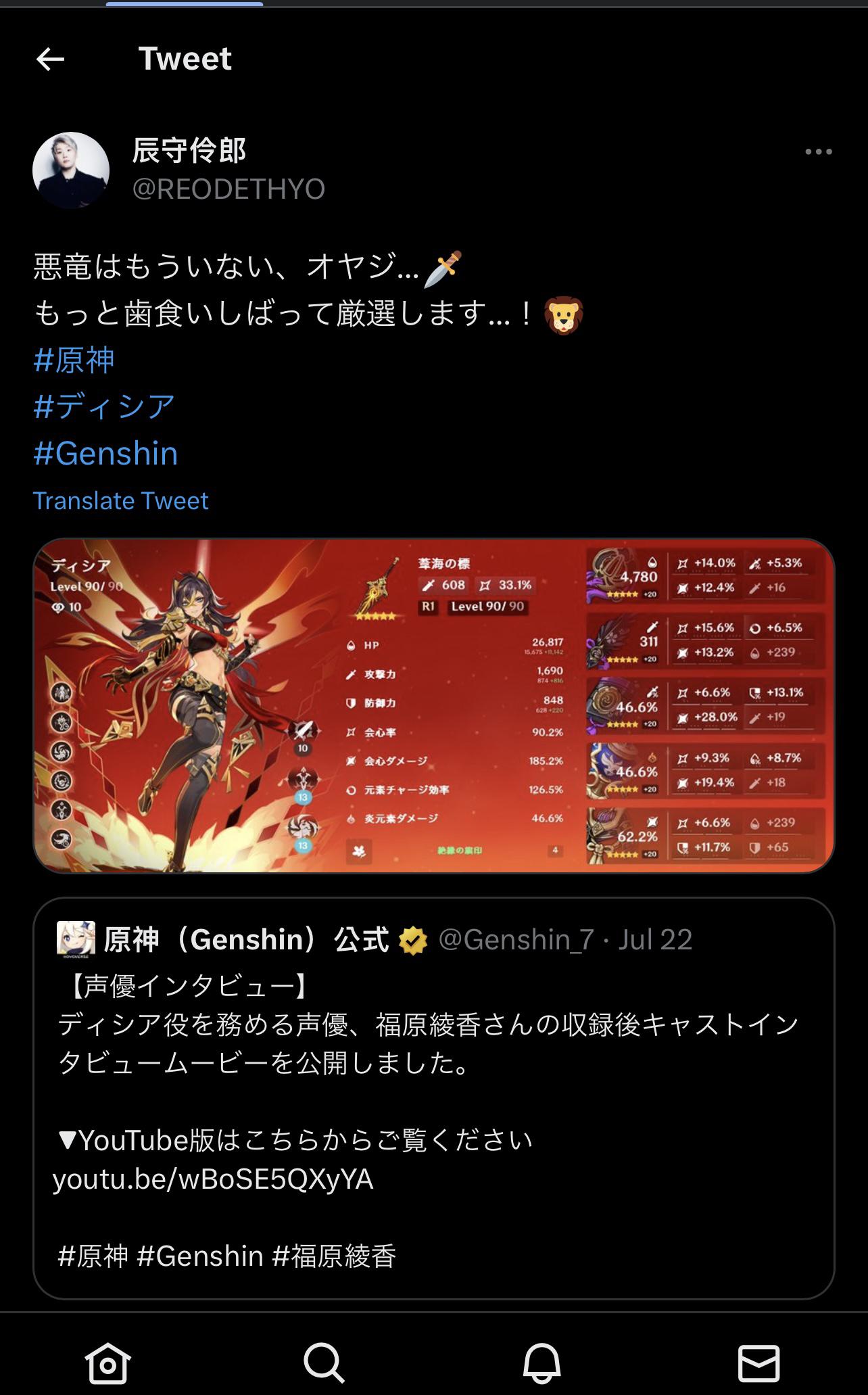This screenshot has width=868, height=1395.
Task: Switch to the Search tab
Action: [x=324, y=1363]
